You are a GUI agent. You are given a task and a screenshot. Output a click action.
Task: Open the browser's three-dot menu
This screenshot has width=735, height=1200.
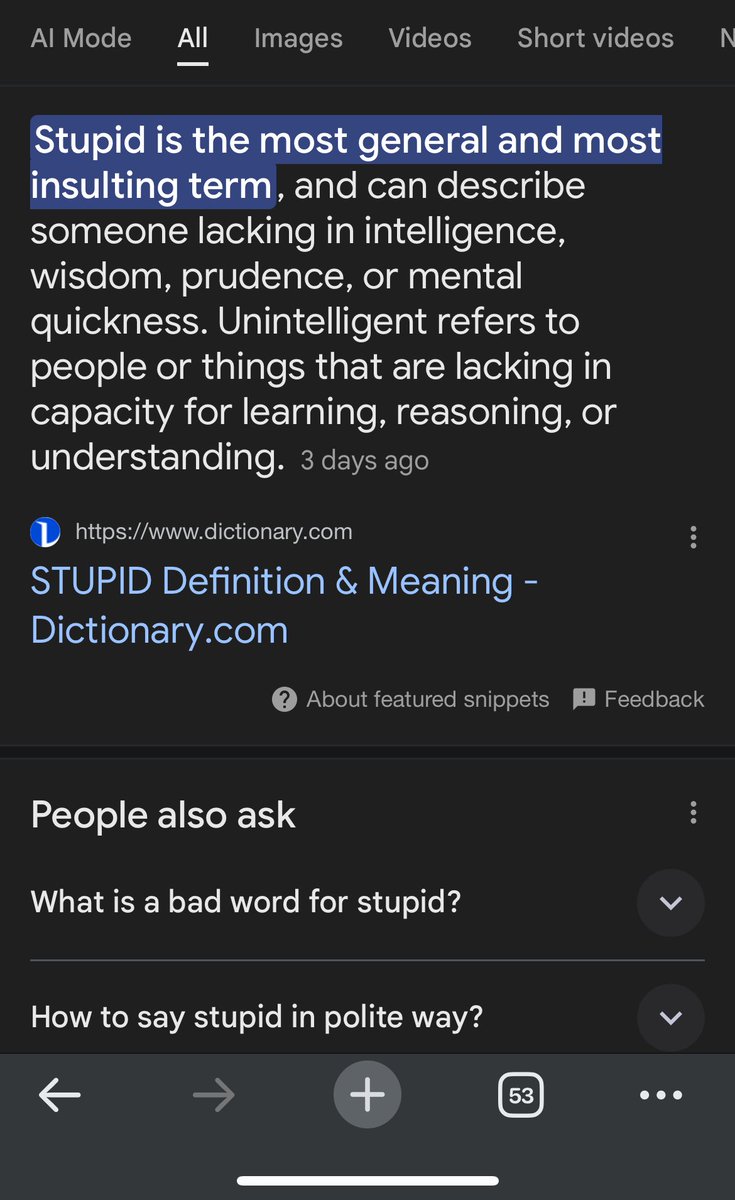pos(660,1096)
